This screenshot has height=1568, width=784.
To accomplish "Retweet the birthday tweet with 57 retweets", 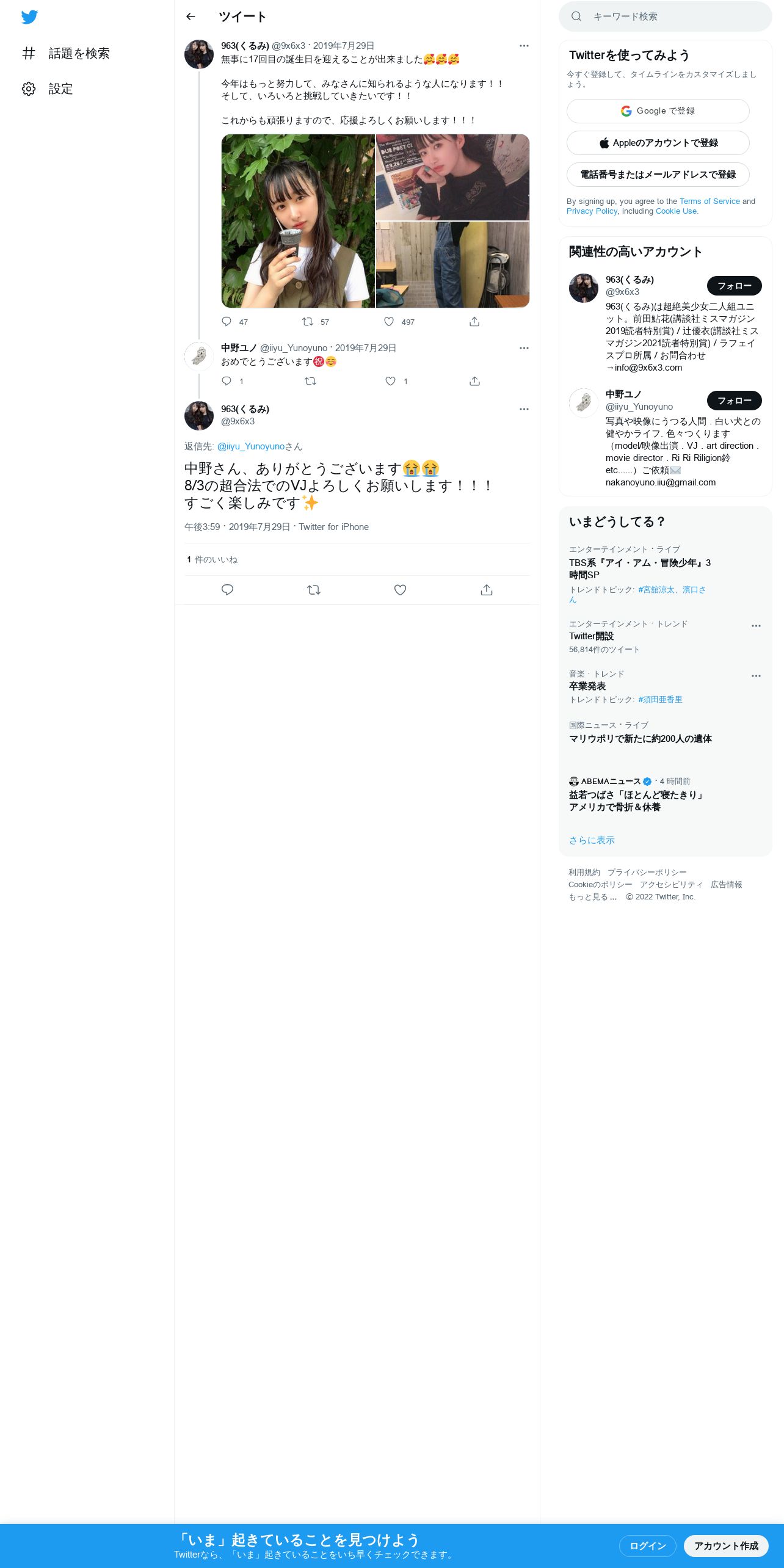I will [308, 322].
